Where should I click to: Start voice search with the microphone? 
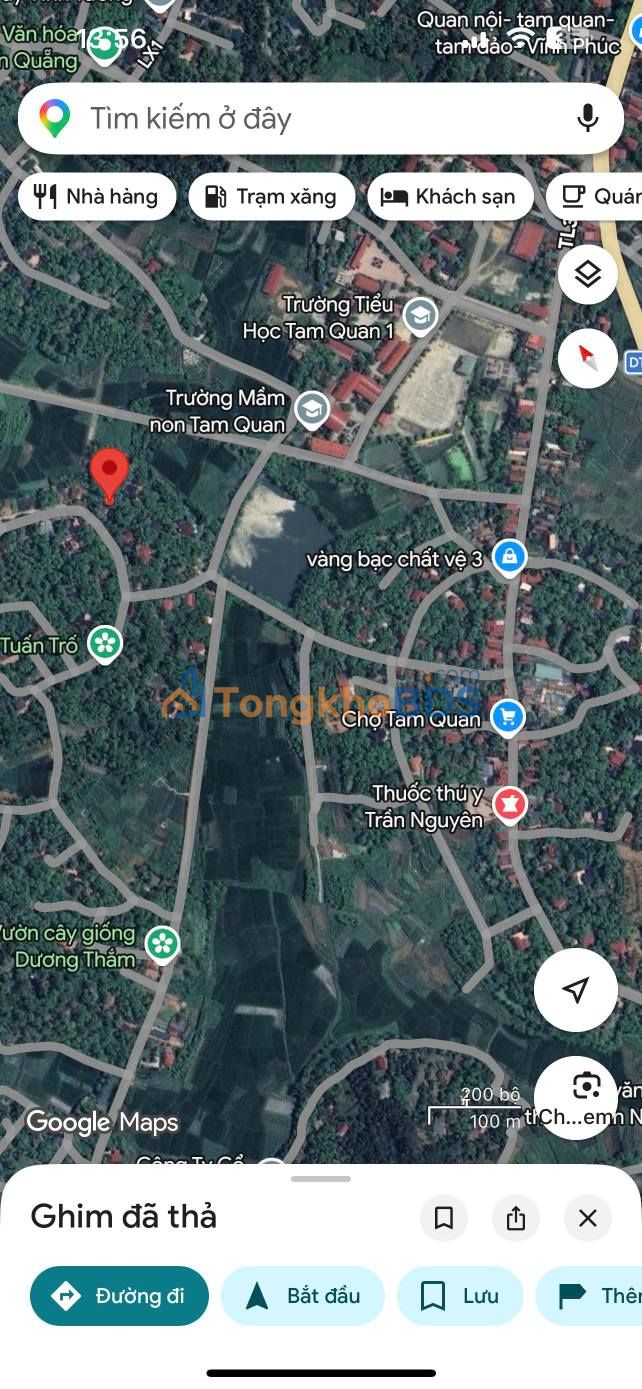coord(587,118)
